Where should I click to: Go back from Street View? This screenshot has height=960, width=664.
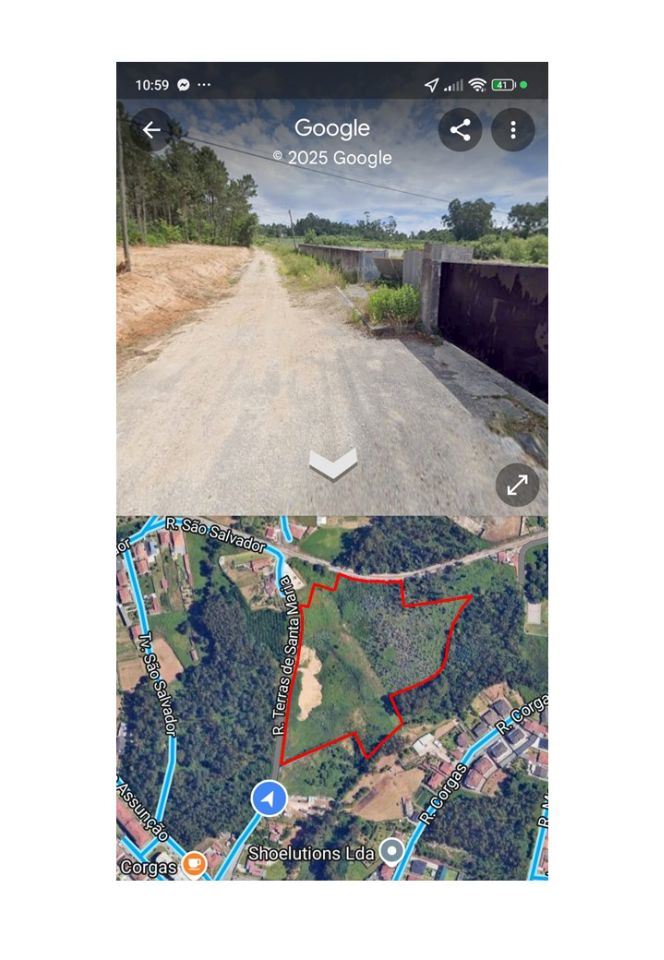(152, 130)
